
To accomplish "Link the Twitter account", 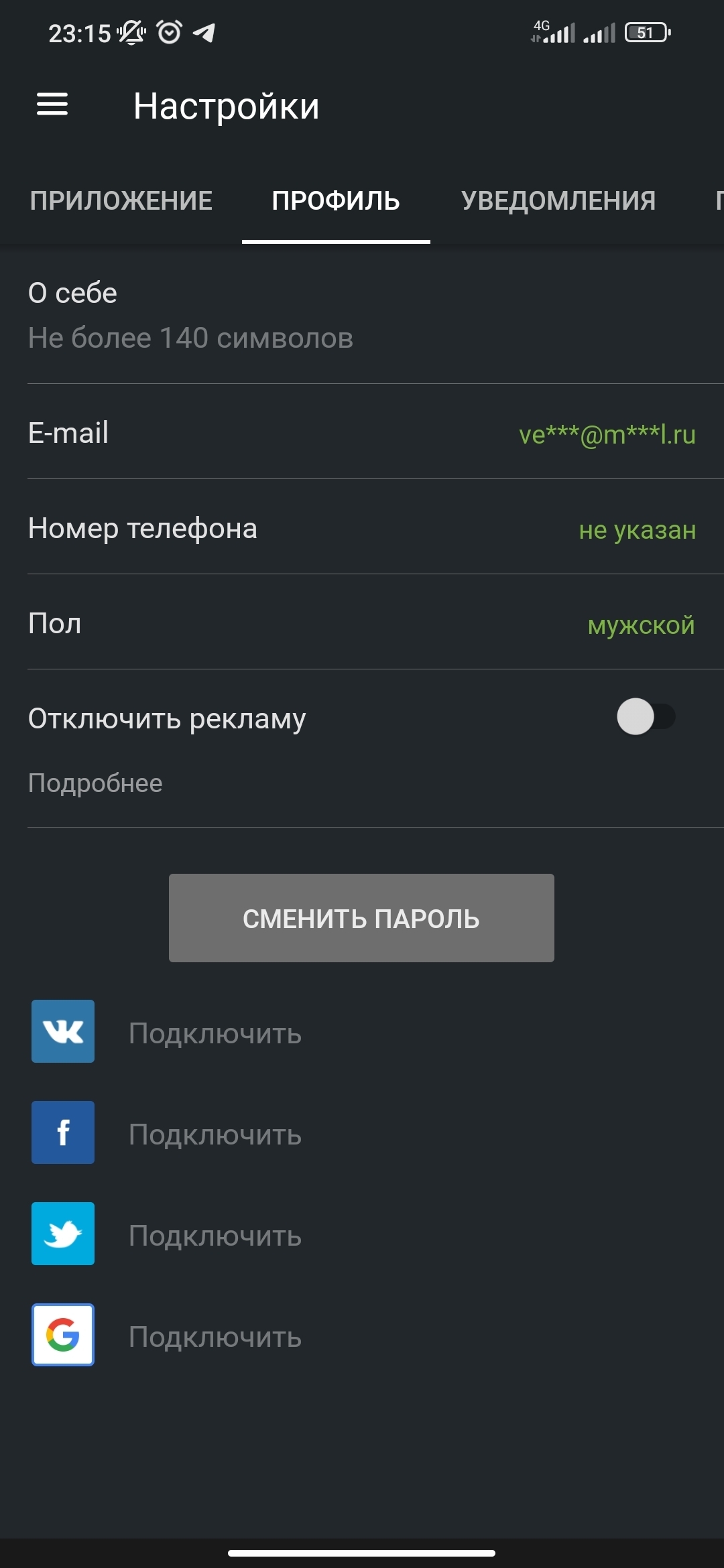I will [215, 1236].
